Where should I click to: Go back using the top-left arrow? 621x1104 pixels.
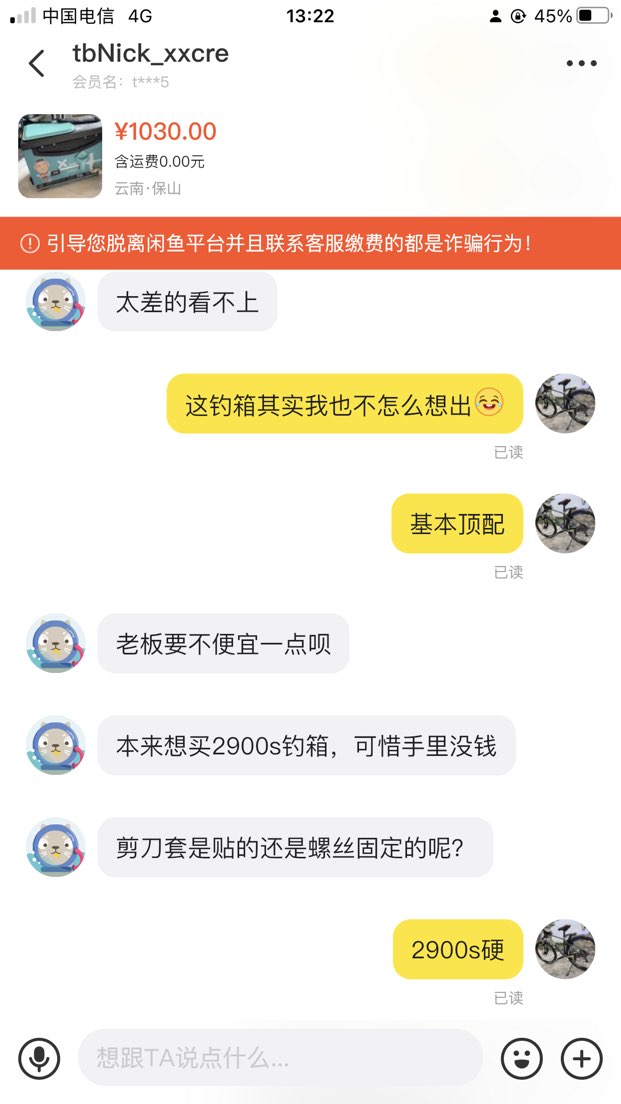click(x=37, y=63)
